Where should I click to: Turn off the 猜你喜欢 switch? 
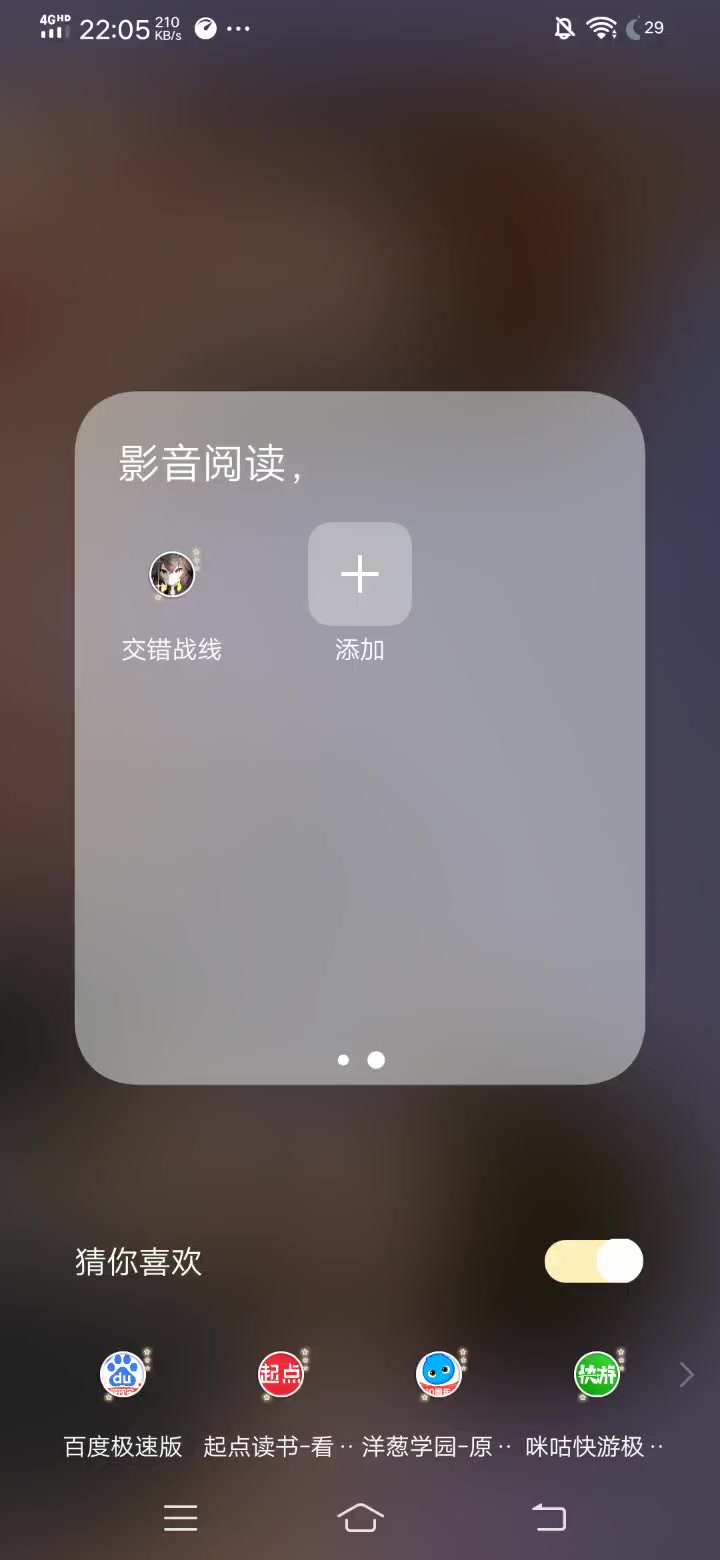tap(594, 1262)
